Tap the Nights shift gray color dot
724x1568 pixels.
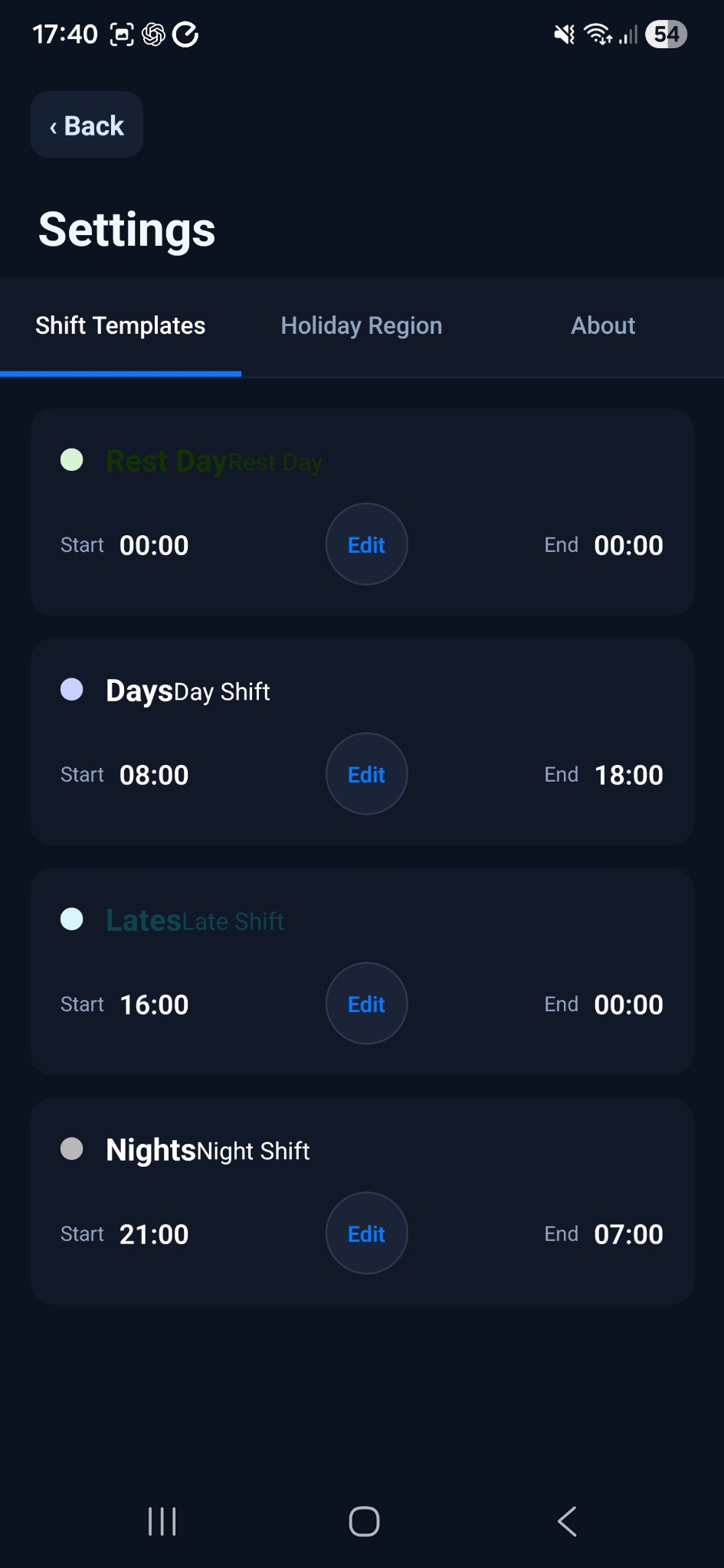[x=72, y=1148]
